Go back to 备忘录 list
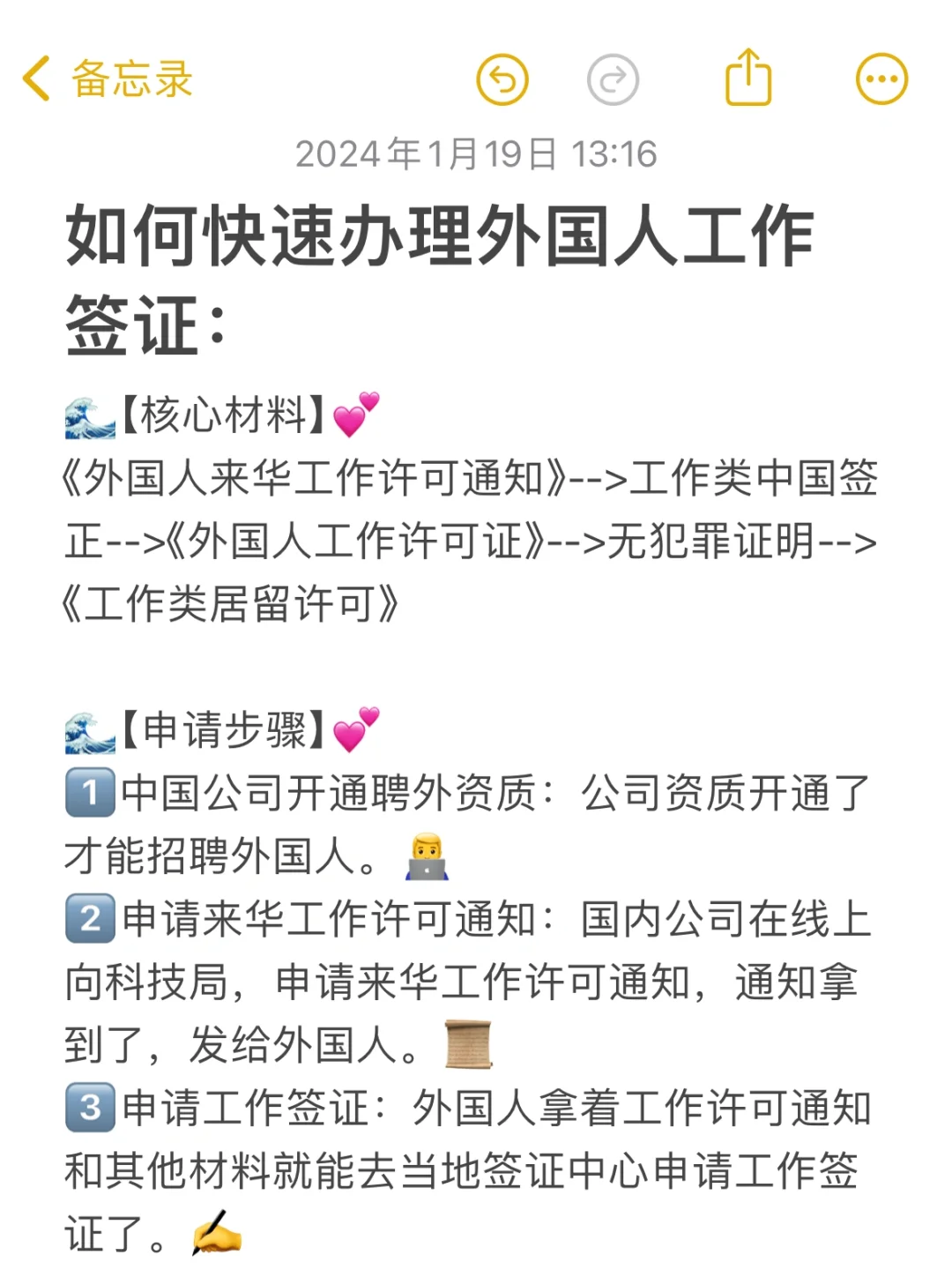Viewport: 952px width, 1270px height. pos(106,79)
